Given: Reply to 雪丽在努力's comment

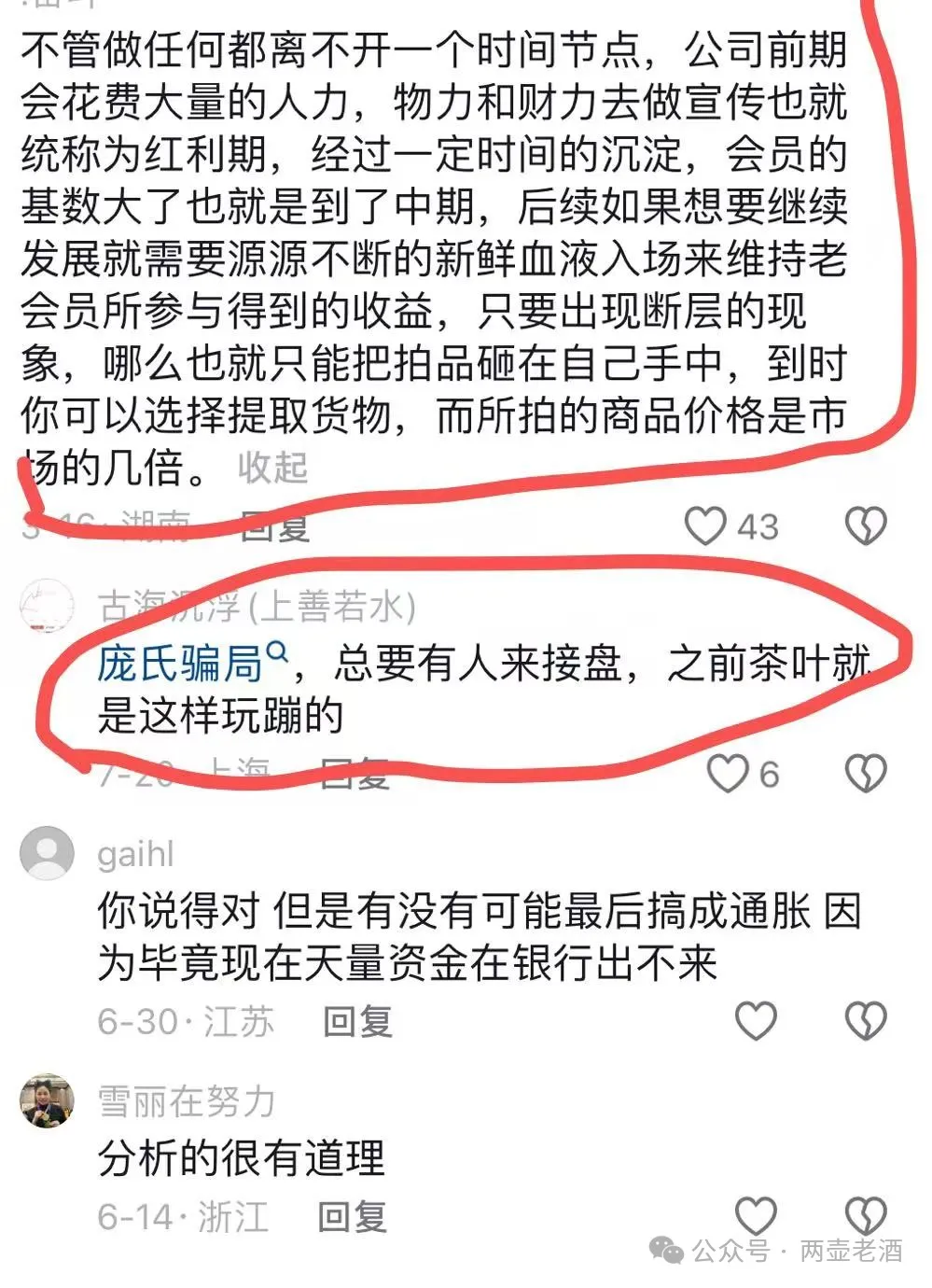Looking at the screenshot, I should pos(352,1216).
